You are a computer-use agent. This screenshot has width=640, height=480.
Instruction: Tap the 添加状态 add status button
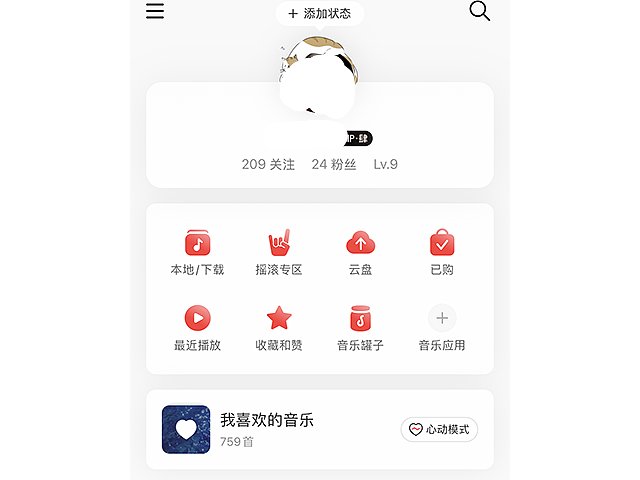pyautogui.click(x=320, y=13)
